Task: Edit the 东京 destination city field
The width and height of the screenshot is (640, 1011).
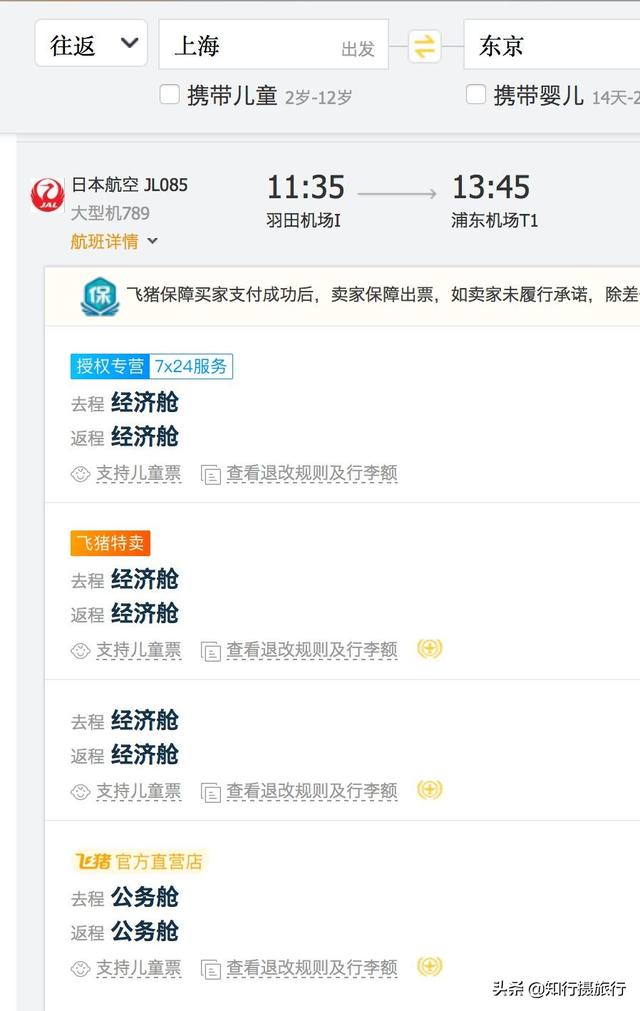Action: (550, 45)
